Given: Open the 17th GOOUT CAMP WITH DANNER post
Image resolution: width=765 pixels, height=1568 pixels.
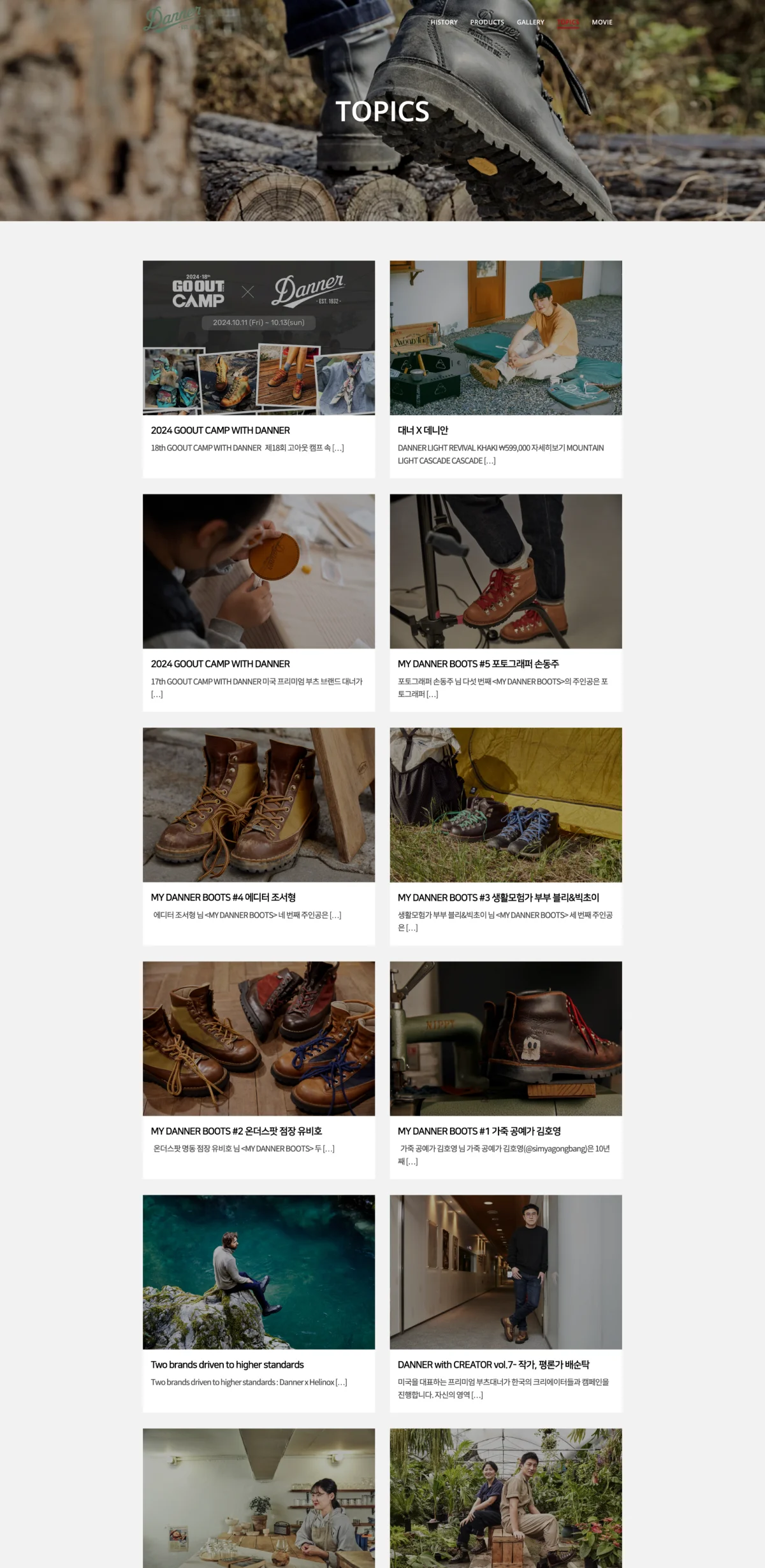Looking at the screenshot, I should click(220, 664).
